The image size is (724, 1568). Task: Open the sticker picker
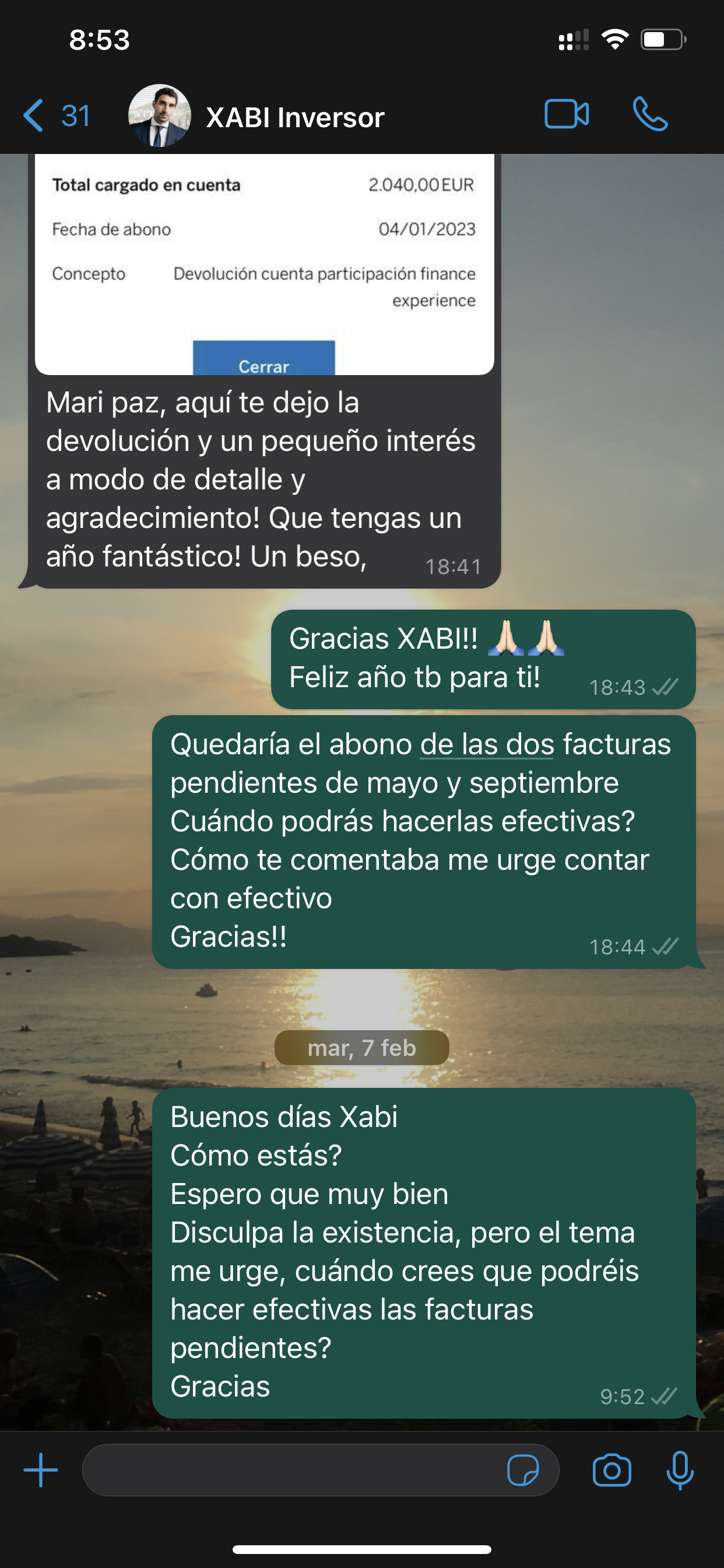pyautogui.click(x=523, y=1470)
